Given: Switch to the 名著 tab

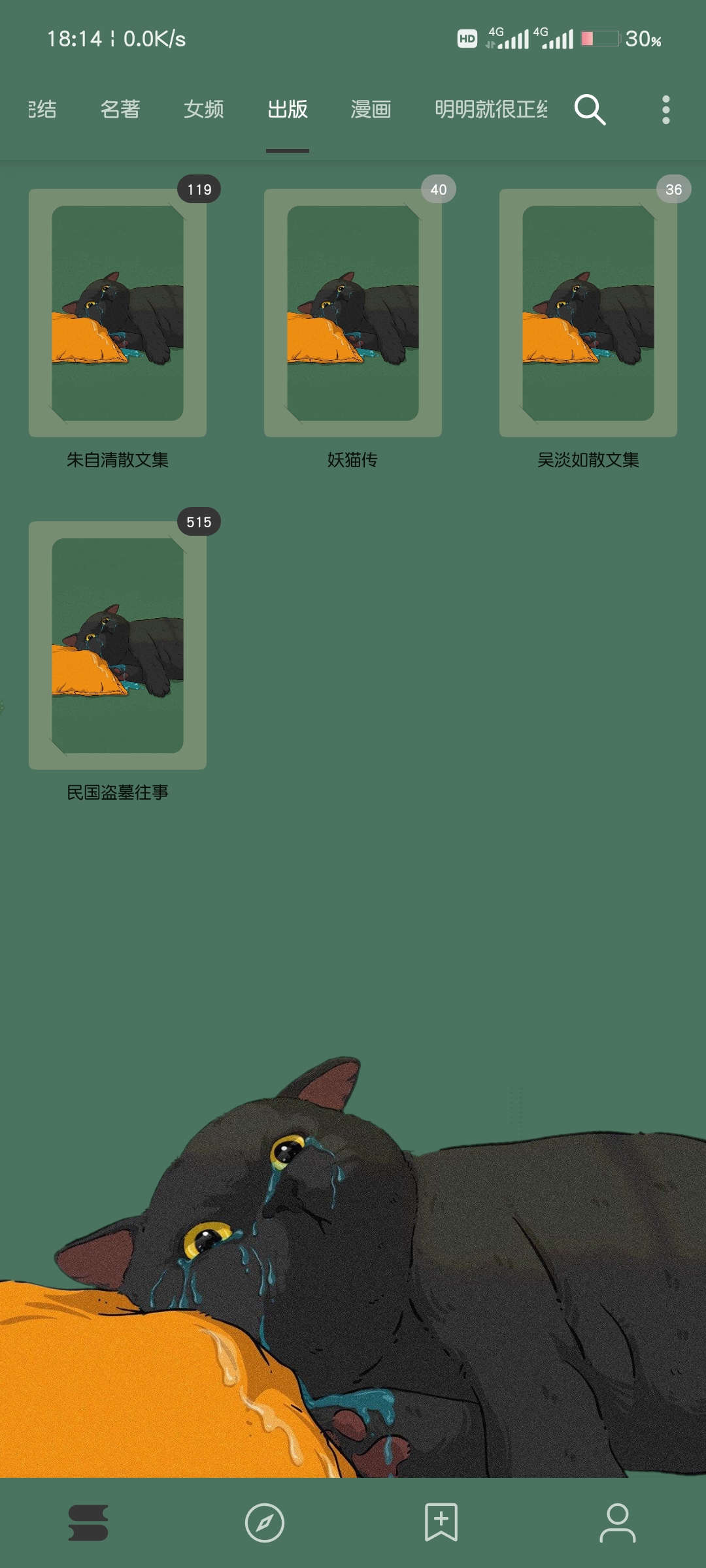Looking at the screenshot, I should click(120, 109).
